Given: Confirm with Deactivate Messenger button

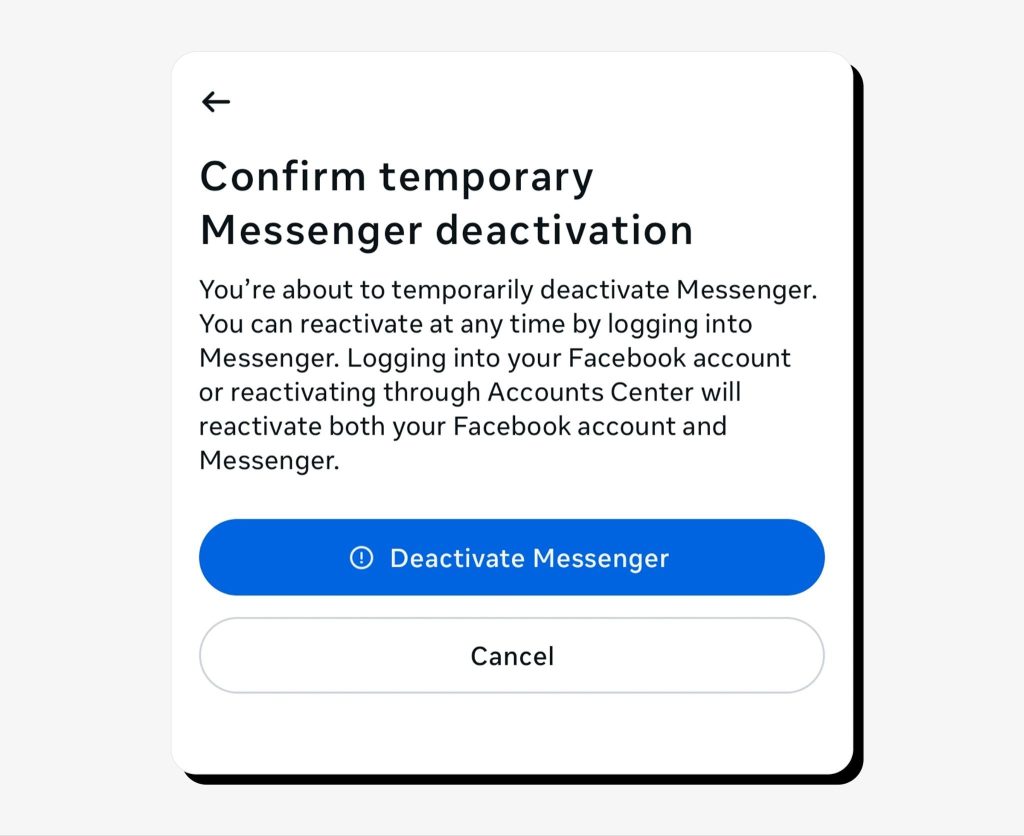Looking at the screenshot, I should (x=511, y=557).
